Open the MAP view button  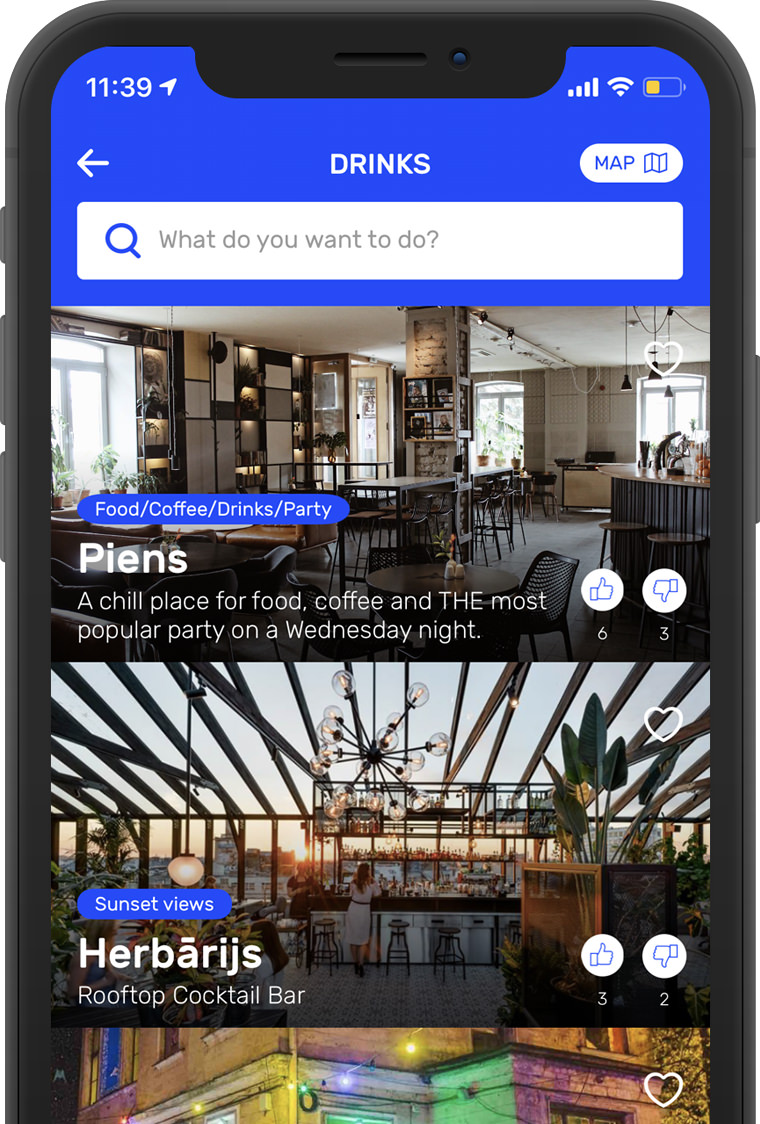point(631,163)
